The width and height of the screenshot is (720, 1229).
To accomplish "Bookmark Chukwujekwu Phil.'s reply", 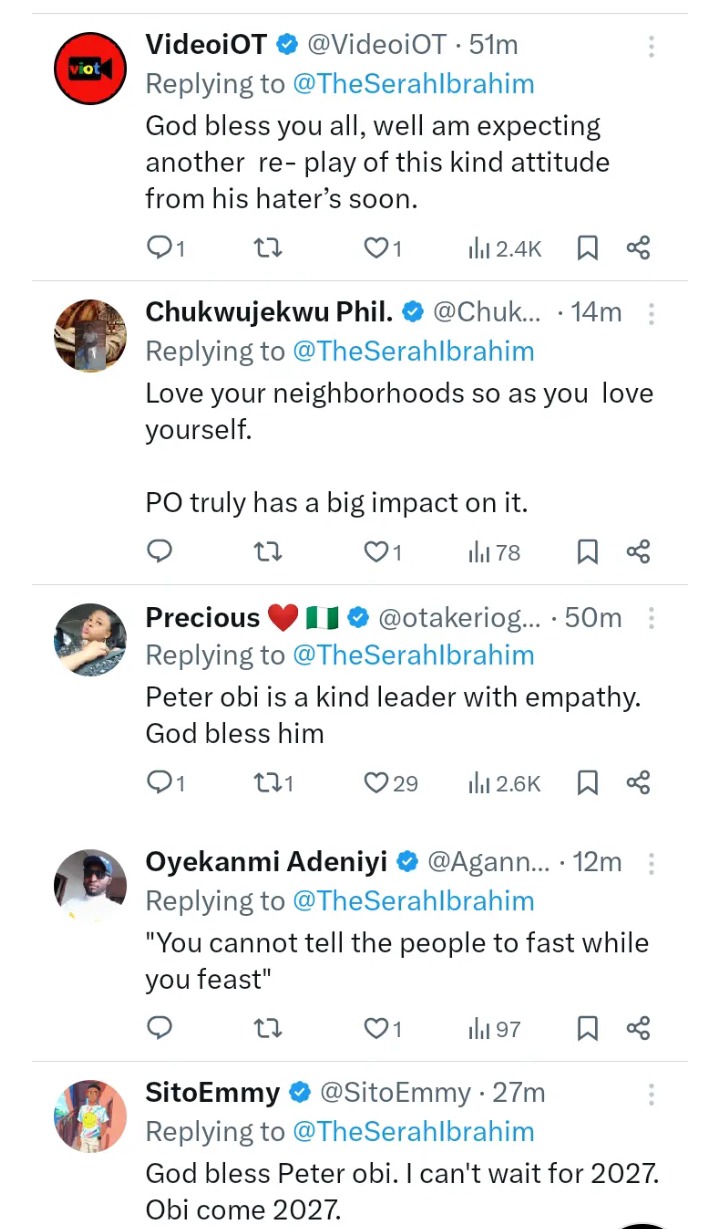I will coord(588,552).
